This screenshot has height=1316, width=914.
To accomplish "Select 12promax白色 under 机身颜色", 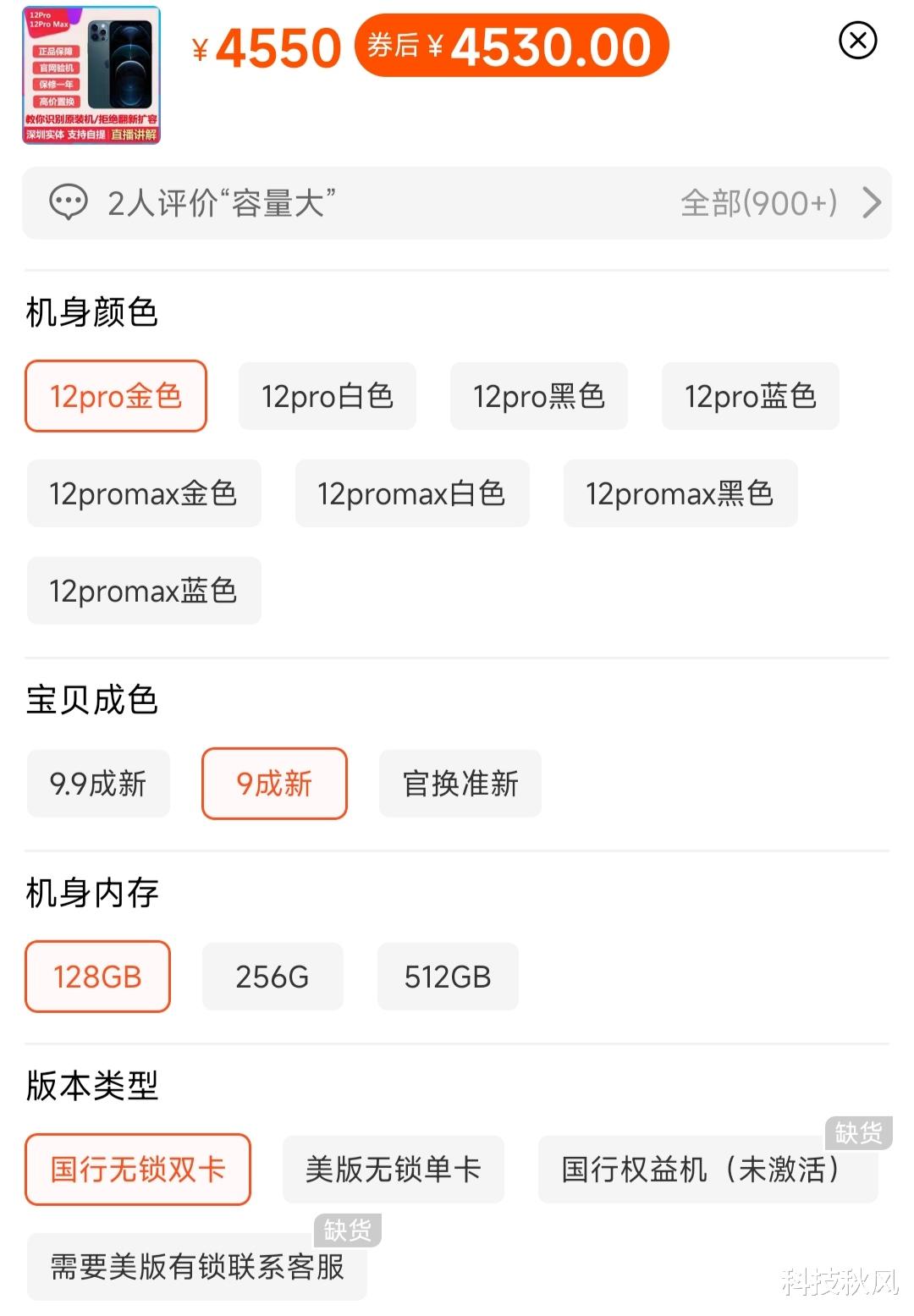I will point(412,493).
